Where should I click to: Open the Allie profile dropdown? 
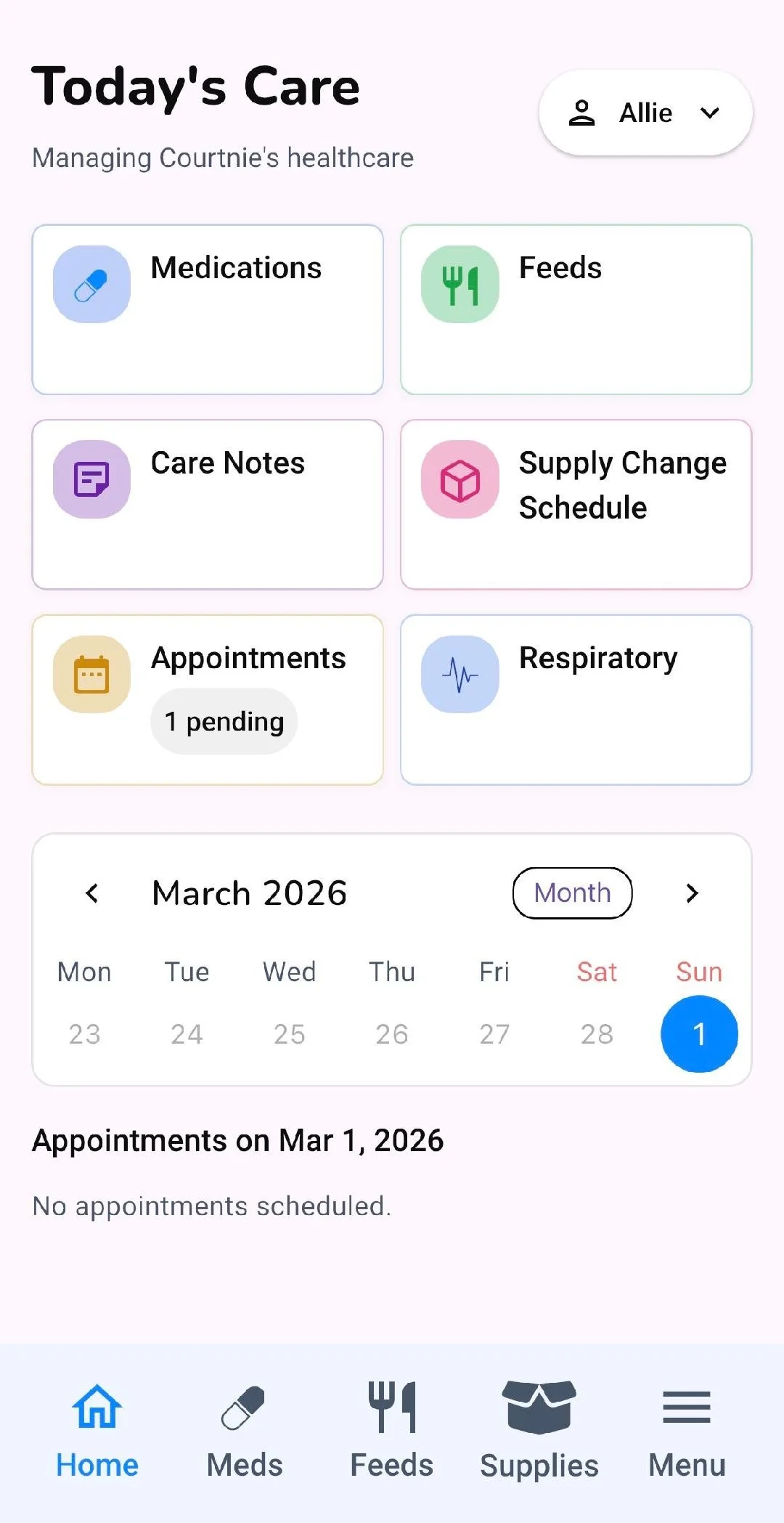click(645, 113)
